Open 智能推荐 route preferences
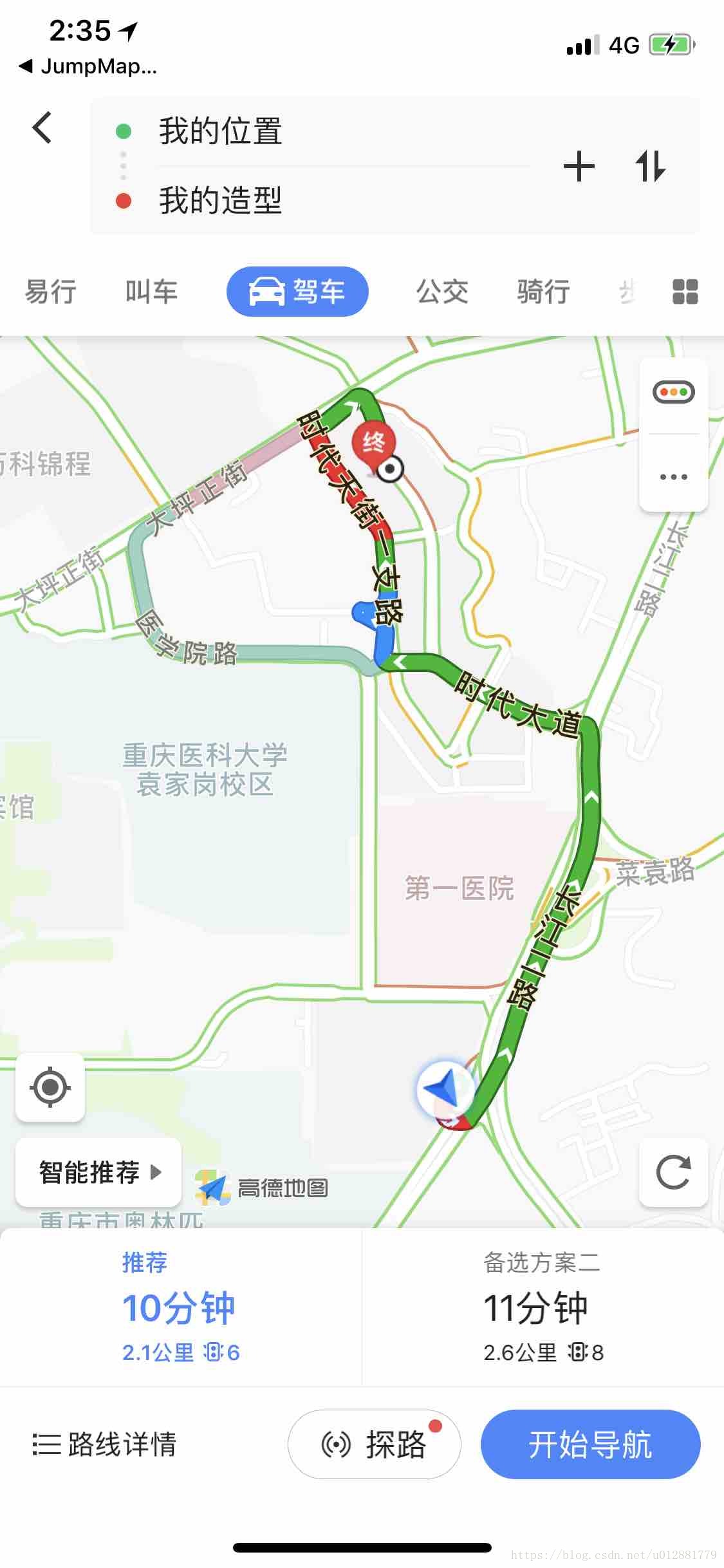724x1568 pixels. [x=98, y=1172]
